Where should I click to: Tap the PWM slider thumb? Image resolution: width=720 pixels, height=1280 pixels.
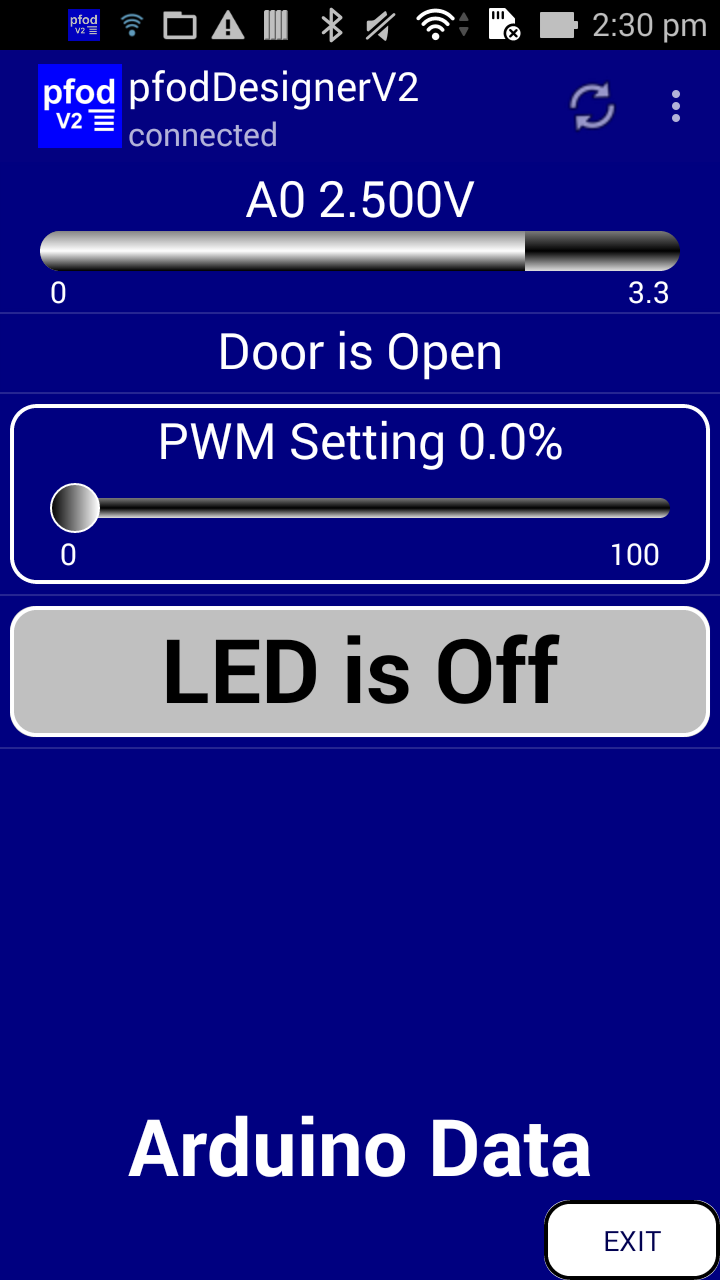(x=75, y=507)
